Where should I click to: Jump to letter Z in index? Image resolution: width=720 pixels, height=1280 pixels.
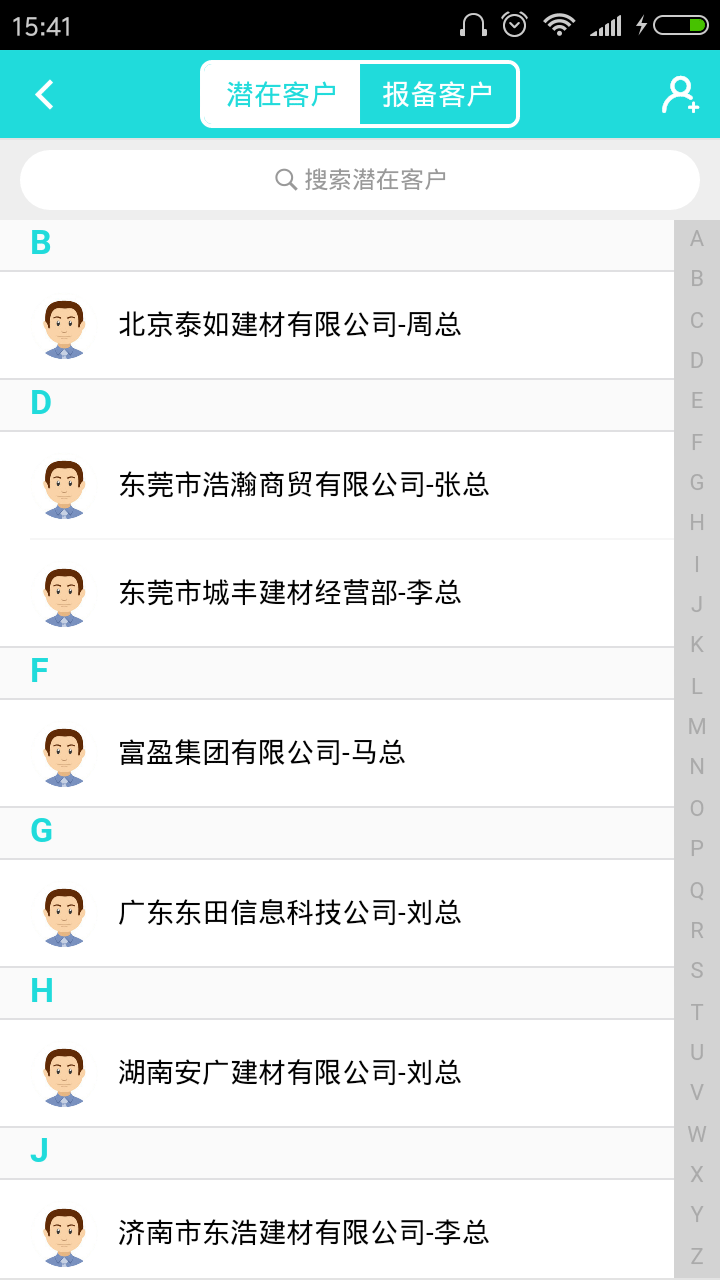[x=697, y=1256]
